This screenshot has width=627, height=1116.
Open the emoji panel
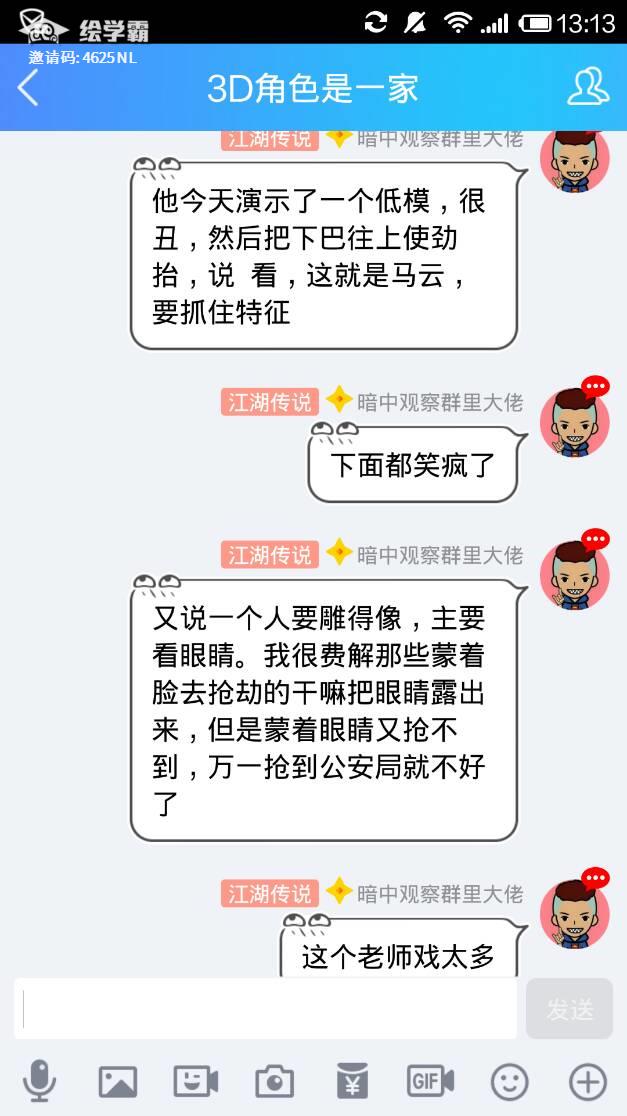[x=509, y=1081]
